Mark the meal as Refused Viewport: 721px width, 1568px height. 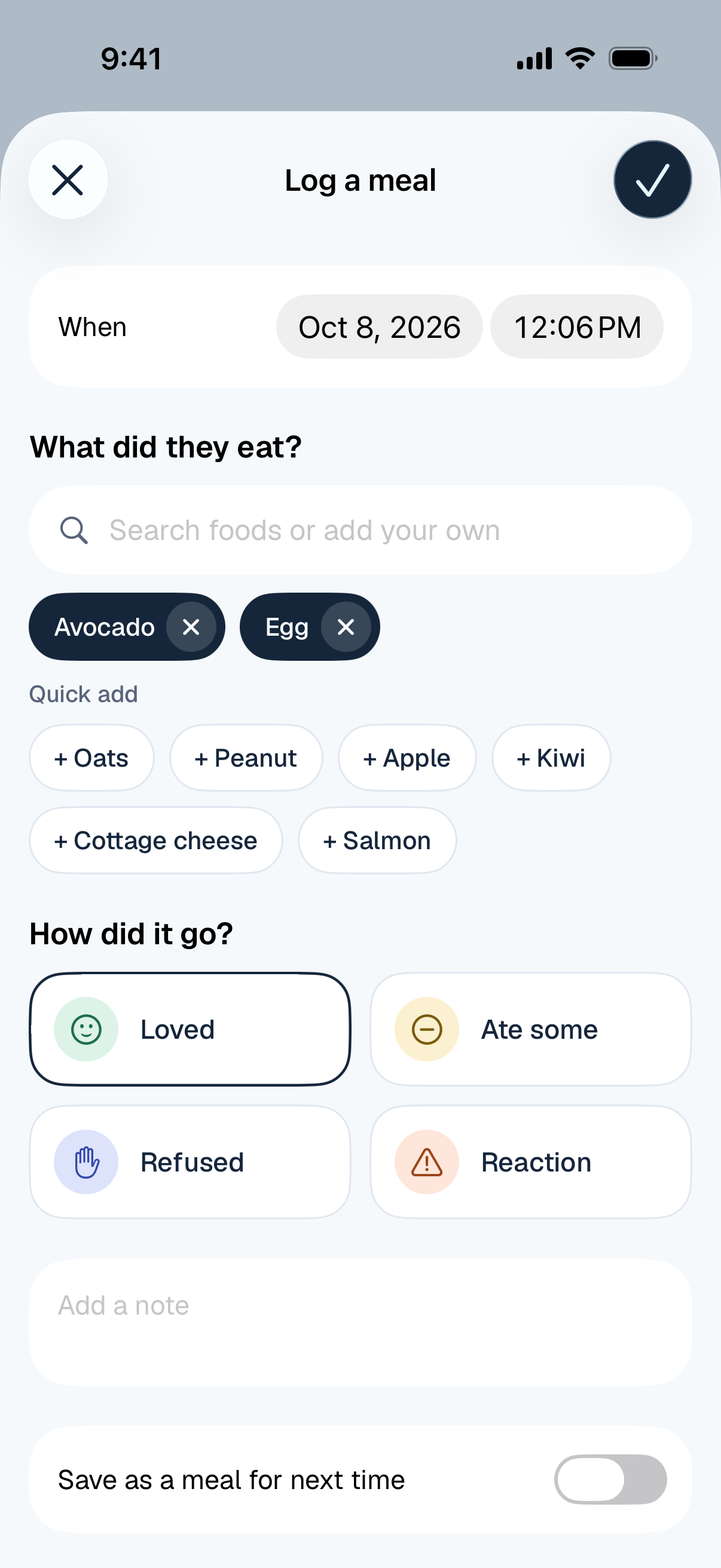[x=190, y=1162]
